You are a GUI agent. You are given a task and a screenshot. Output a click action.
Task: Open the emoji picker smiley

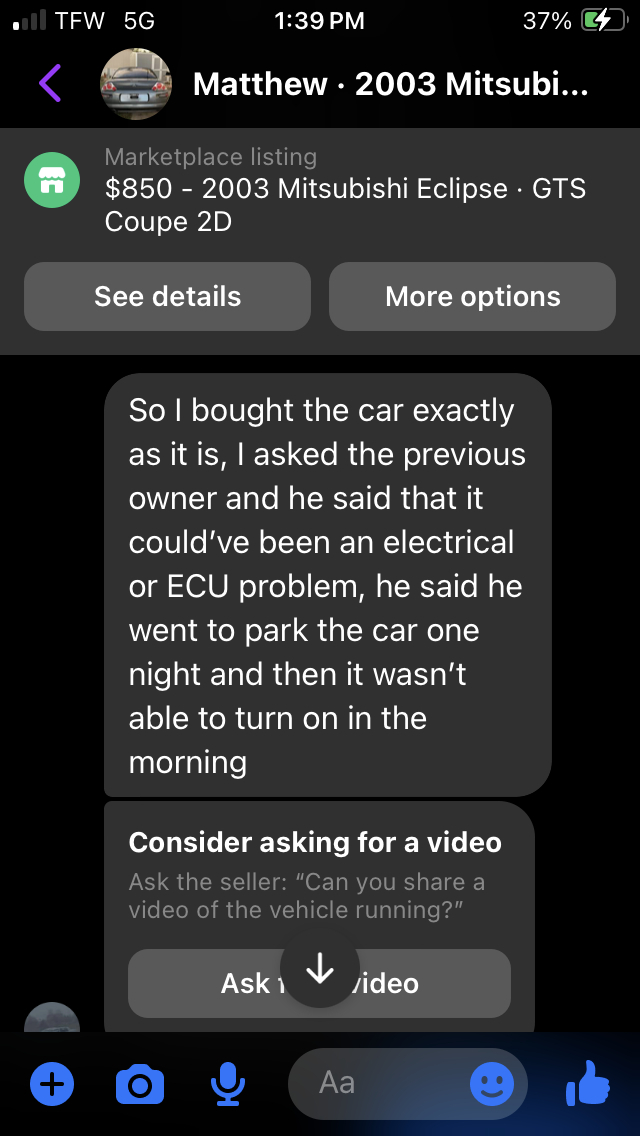(x=492, y=1083)
